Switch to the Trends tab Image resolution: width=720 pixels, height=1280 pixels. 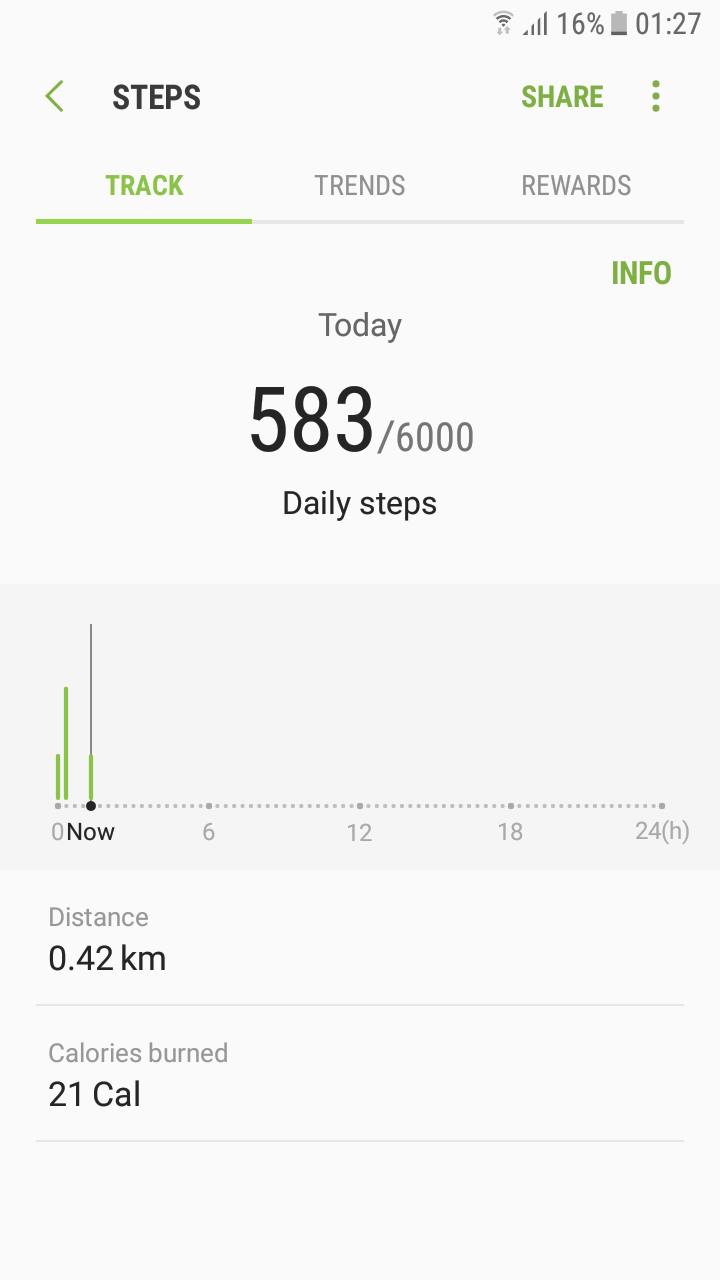point(360,186)
